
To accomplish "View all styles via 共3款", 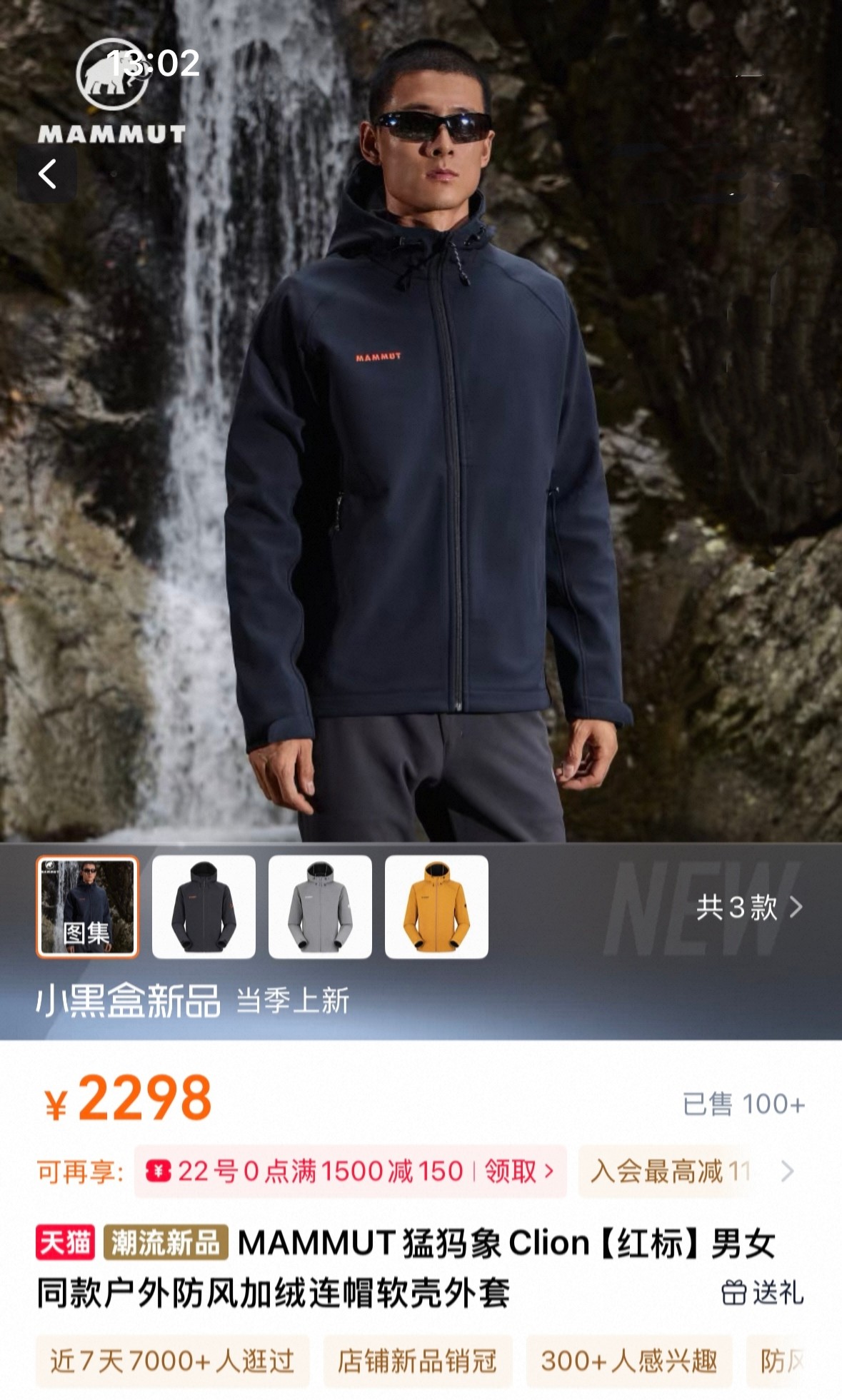I will [749, 907].
